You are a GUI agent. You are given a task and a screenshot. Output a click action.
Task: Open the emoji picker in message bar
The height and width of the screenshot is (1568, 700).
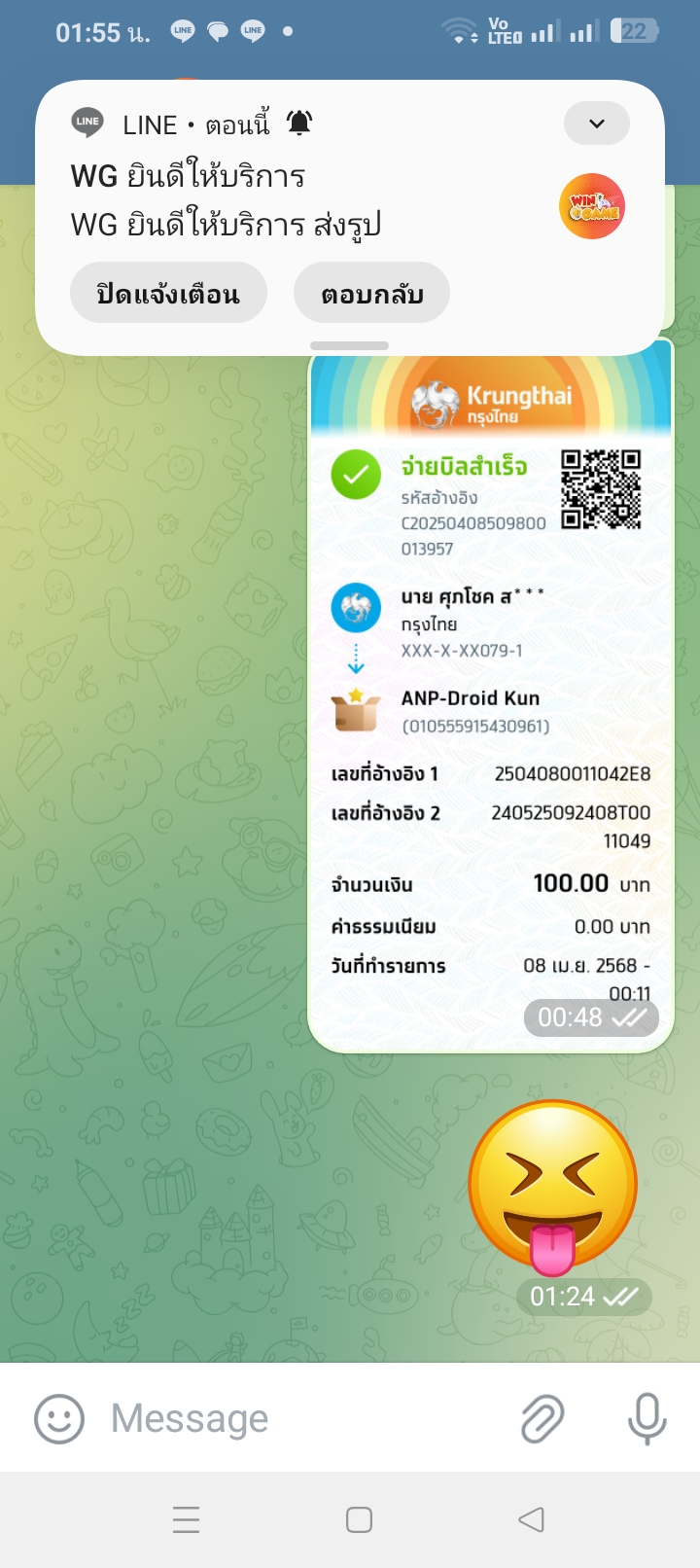click(59, 1417)
